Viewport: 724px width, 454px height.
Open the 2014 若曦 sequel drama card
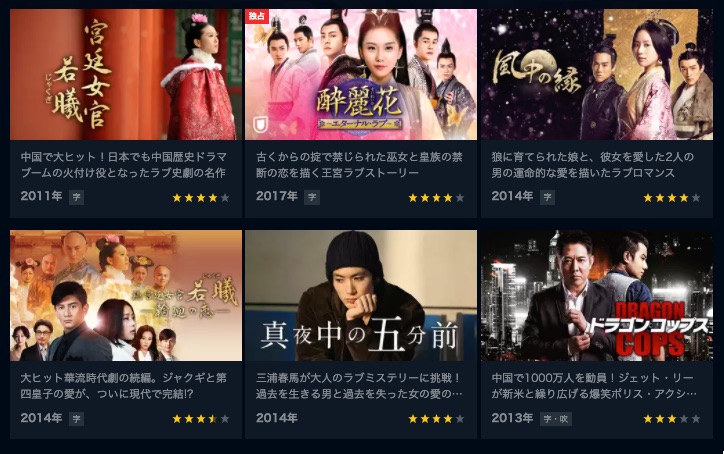pos(126,296)
